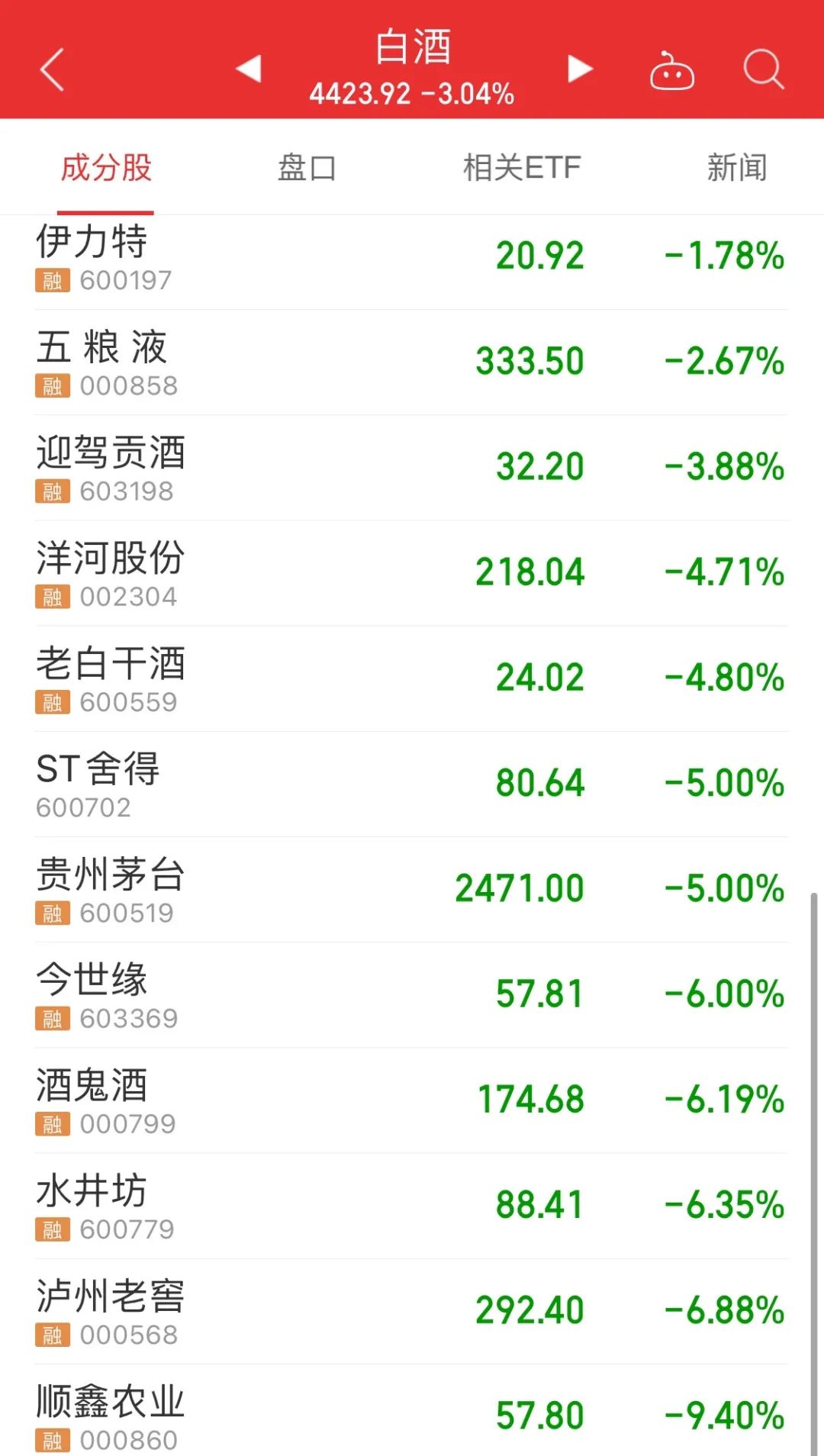
Task: Open 洋河股份 002304
Action: (412, 573)
